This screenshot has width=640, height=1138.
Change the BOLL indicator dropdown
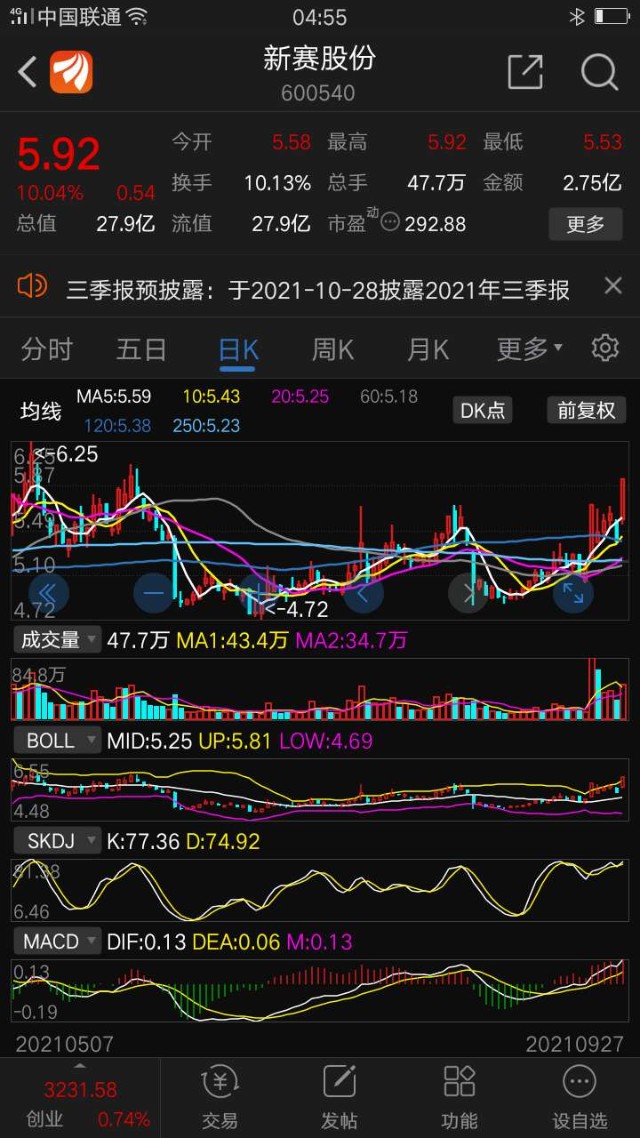tap(57, 741)
